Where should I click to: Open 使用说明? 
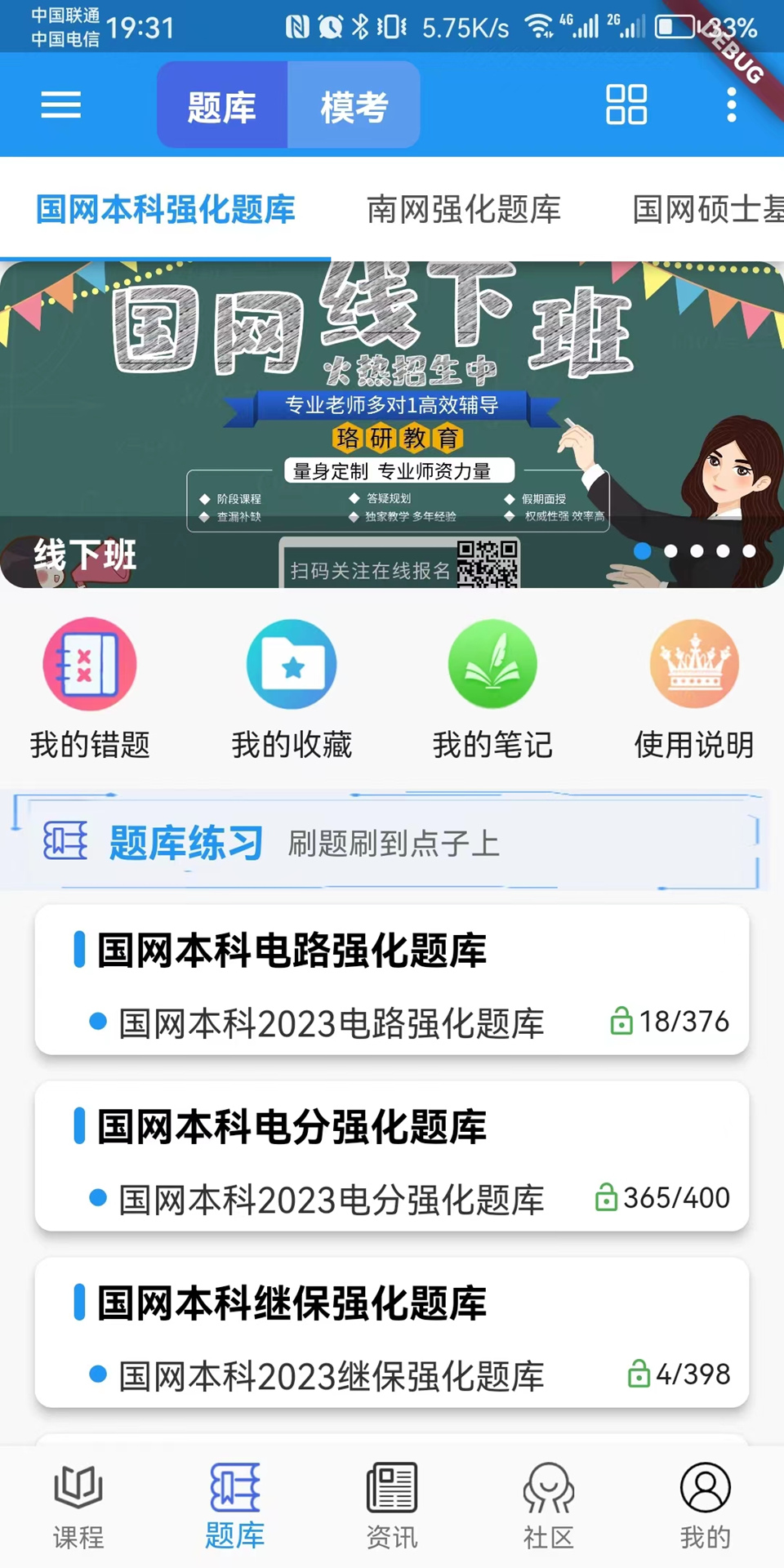tap(694, 688)
